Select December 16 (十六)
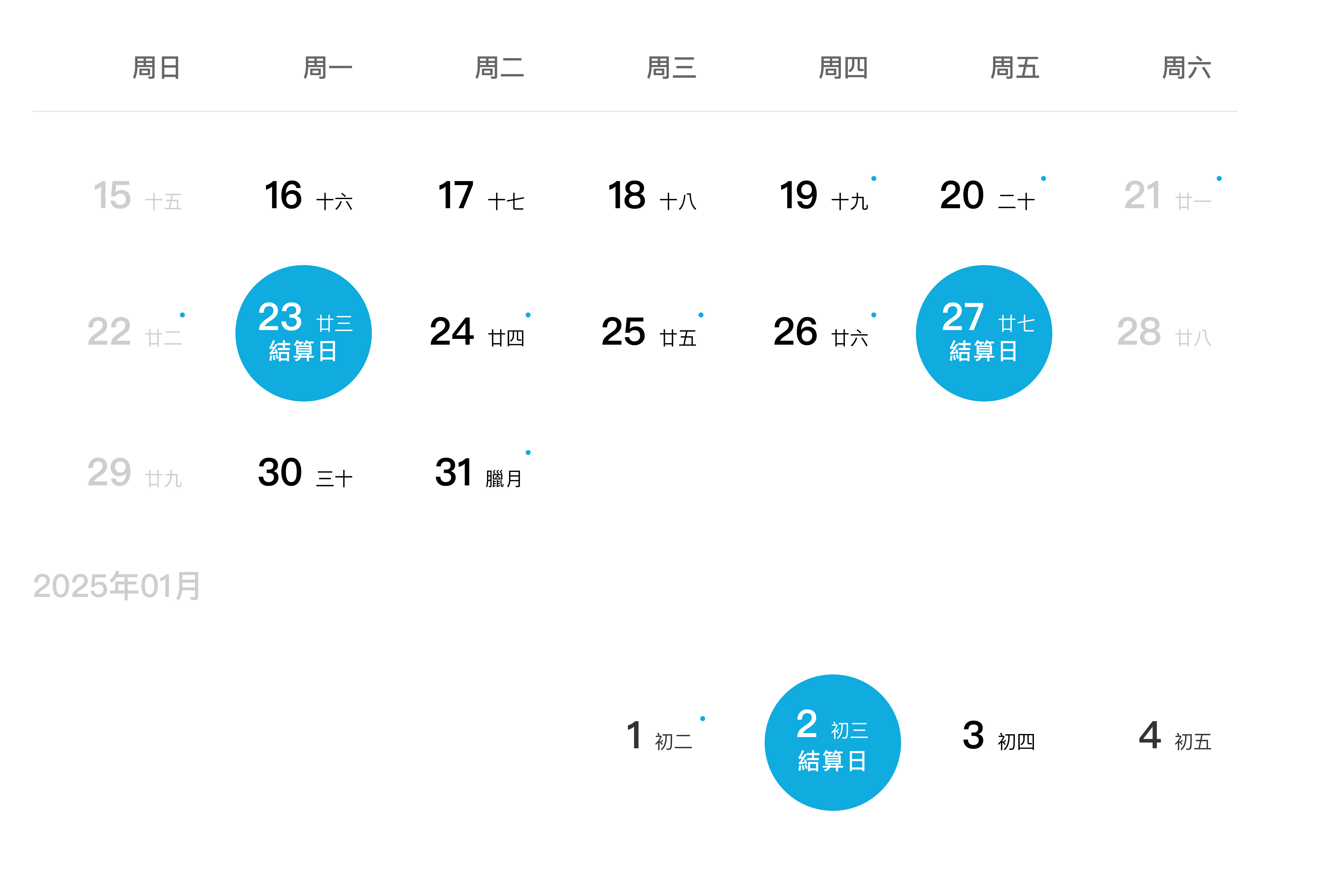Image resolution: width=1319 pixels, height=896 pixels. click(x=308, y=196)
